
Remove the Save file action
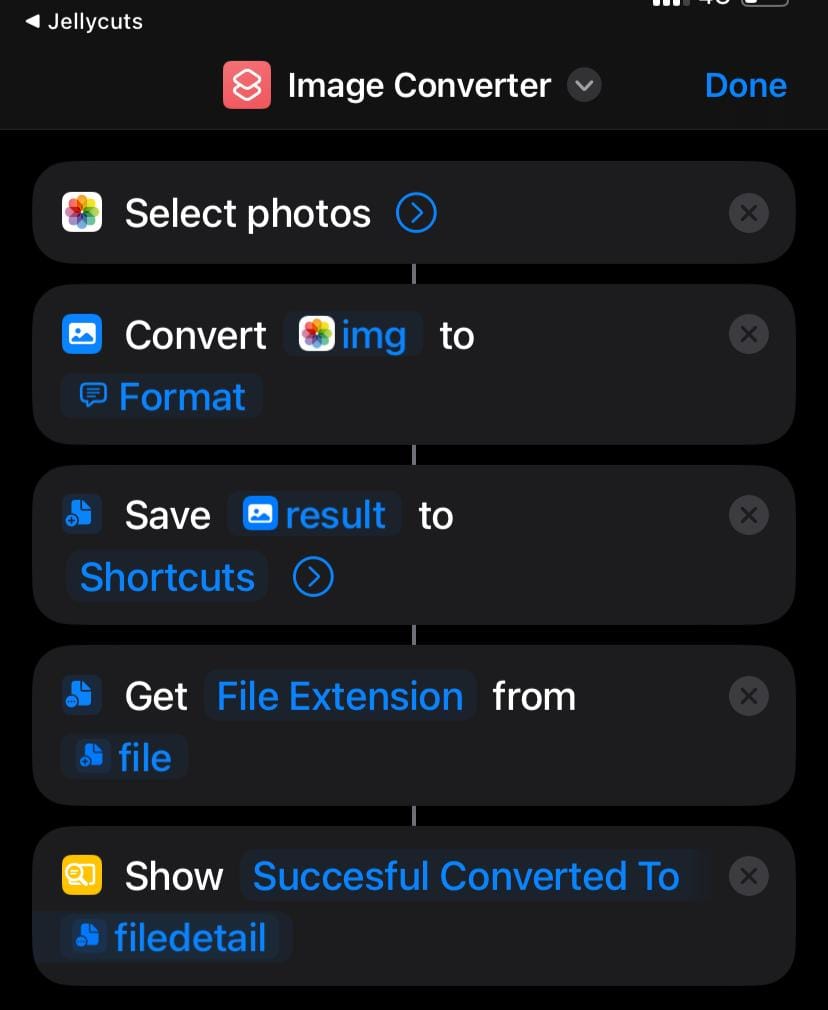[748, 515]
